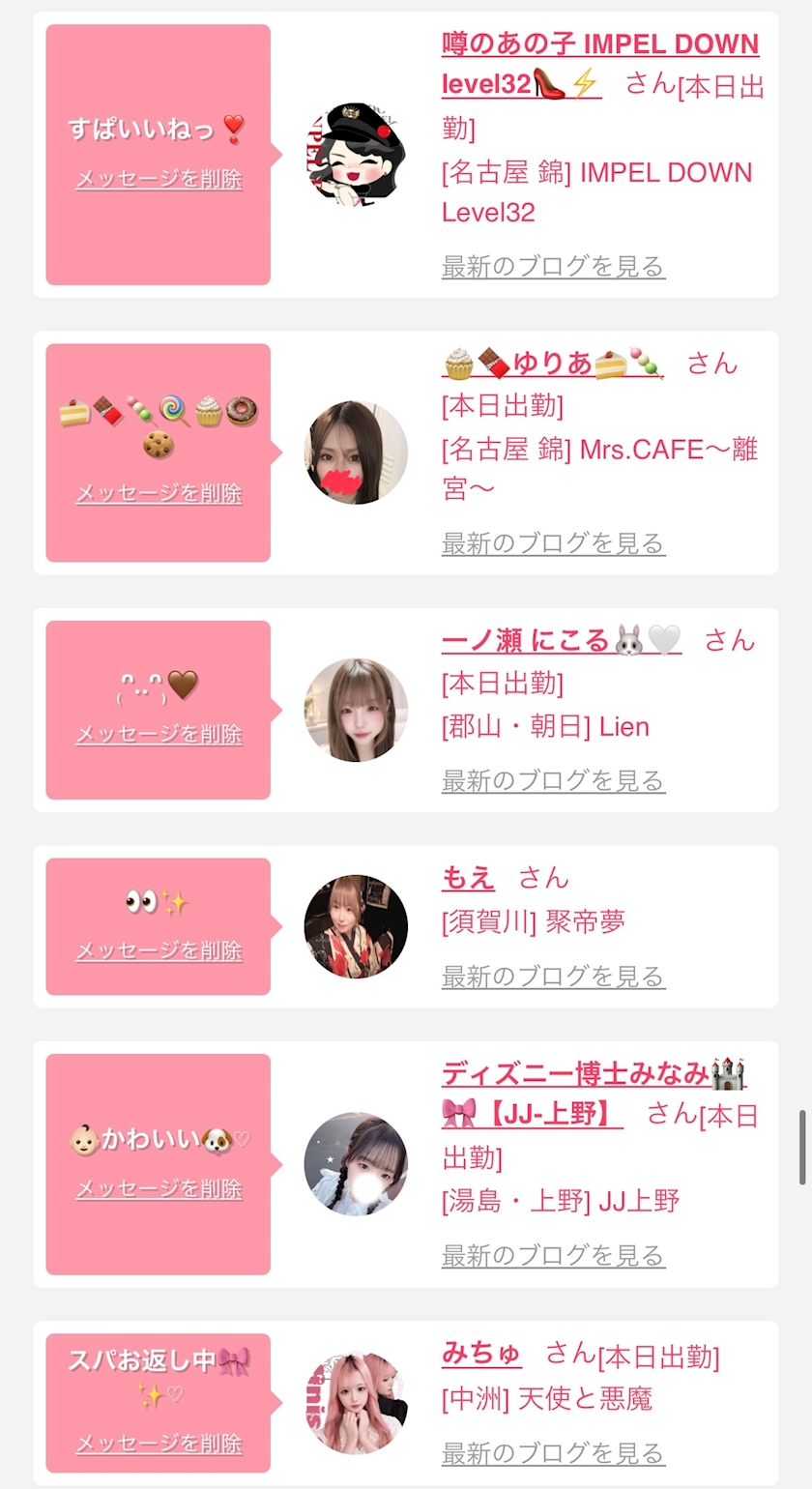
Task: Delete the かわいい message
Action: 159,1188
